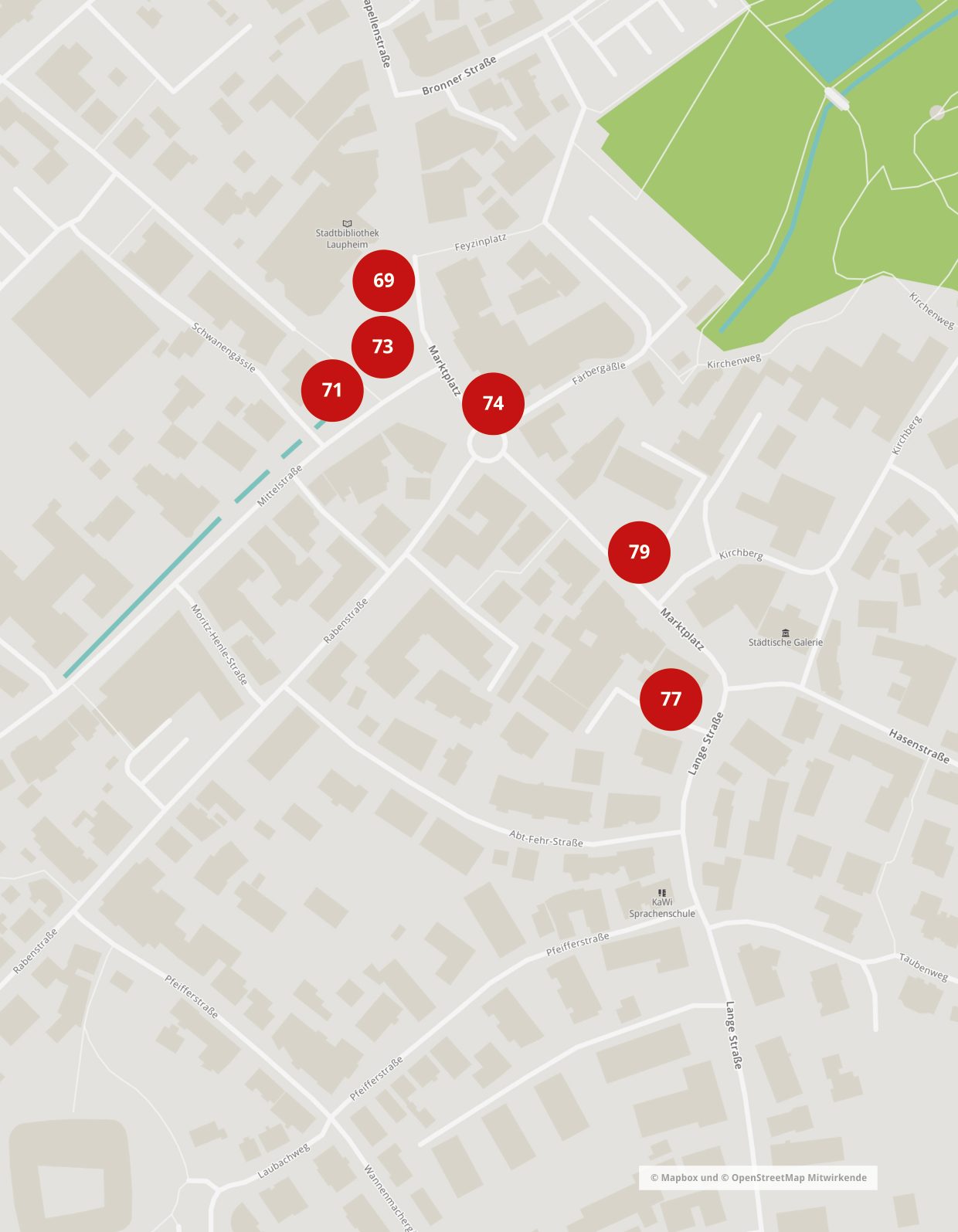Select map marker 73

tap(382, 347)
